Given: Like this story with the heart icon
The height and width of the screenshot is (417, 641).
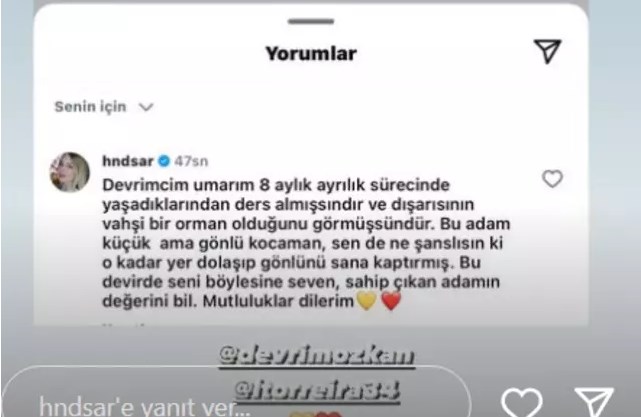Looking at the screenshot, I should [520, 404].
